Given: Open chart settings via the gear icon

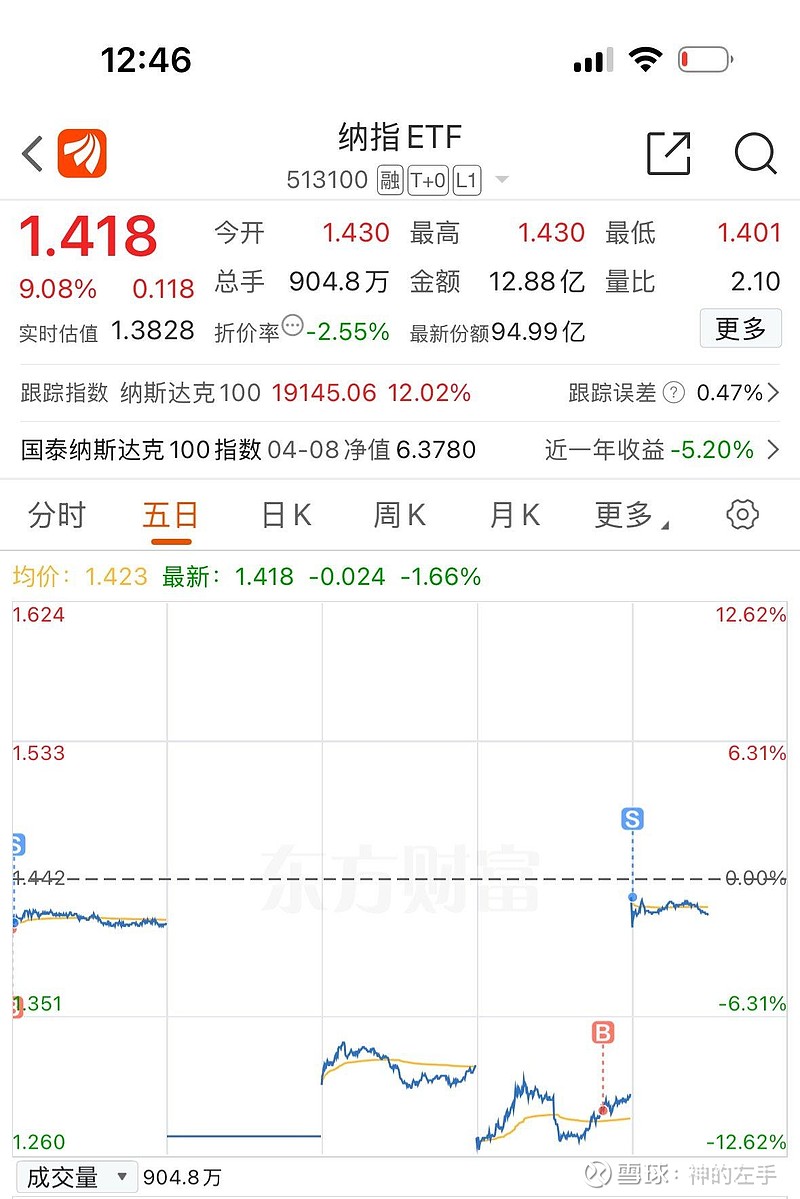Looking at the screenshot, I should (x=741, y=514).
